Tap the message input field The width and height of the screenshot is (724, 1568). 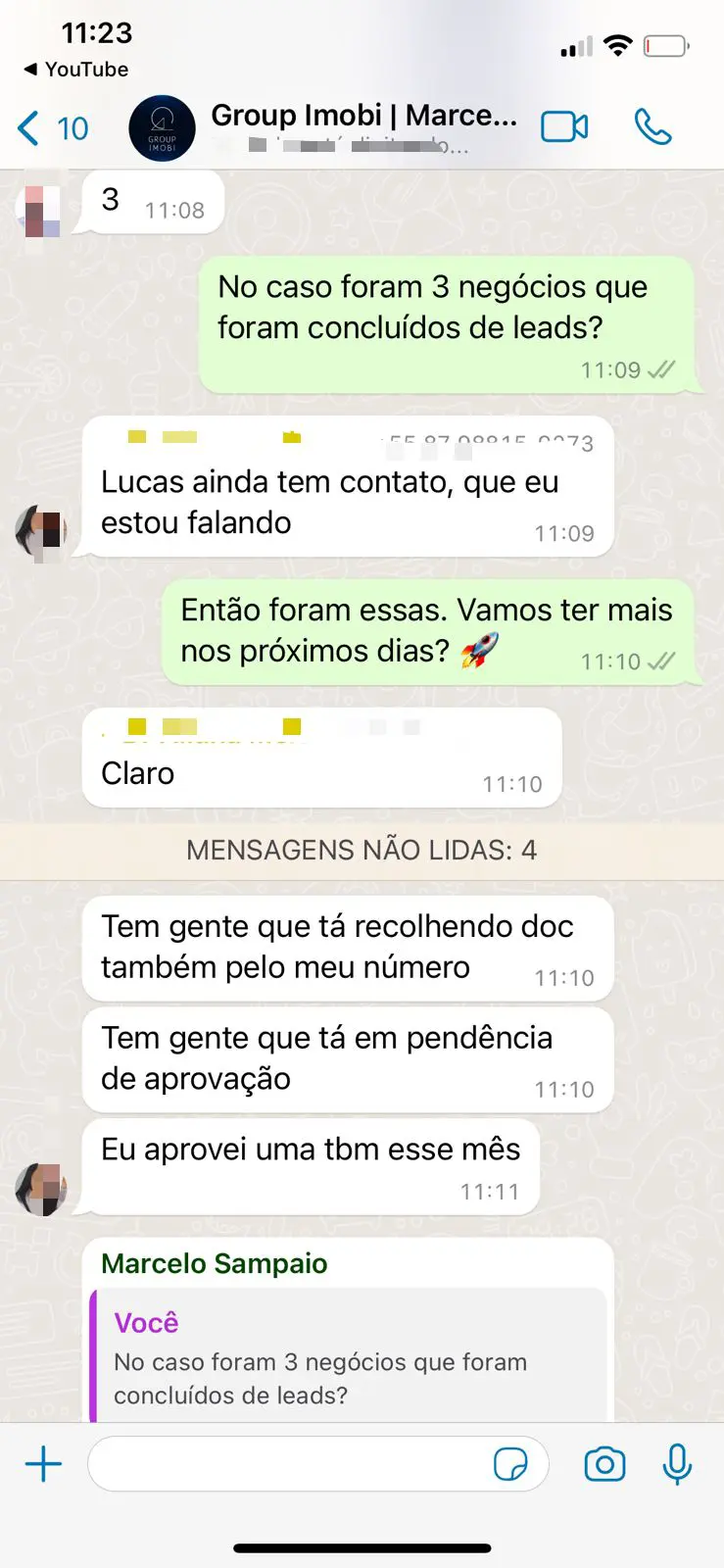pyautogui.click(x=289, y=1465)
